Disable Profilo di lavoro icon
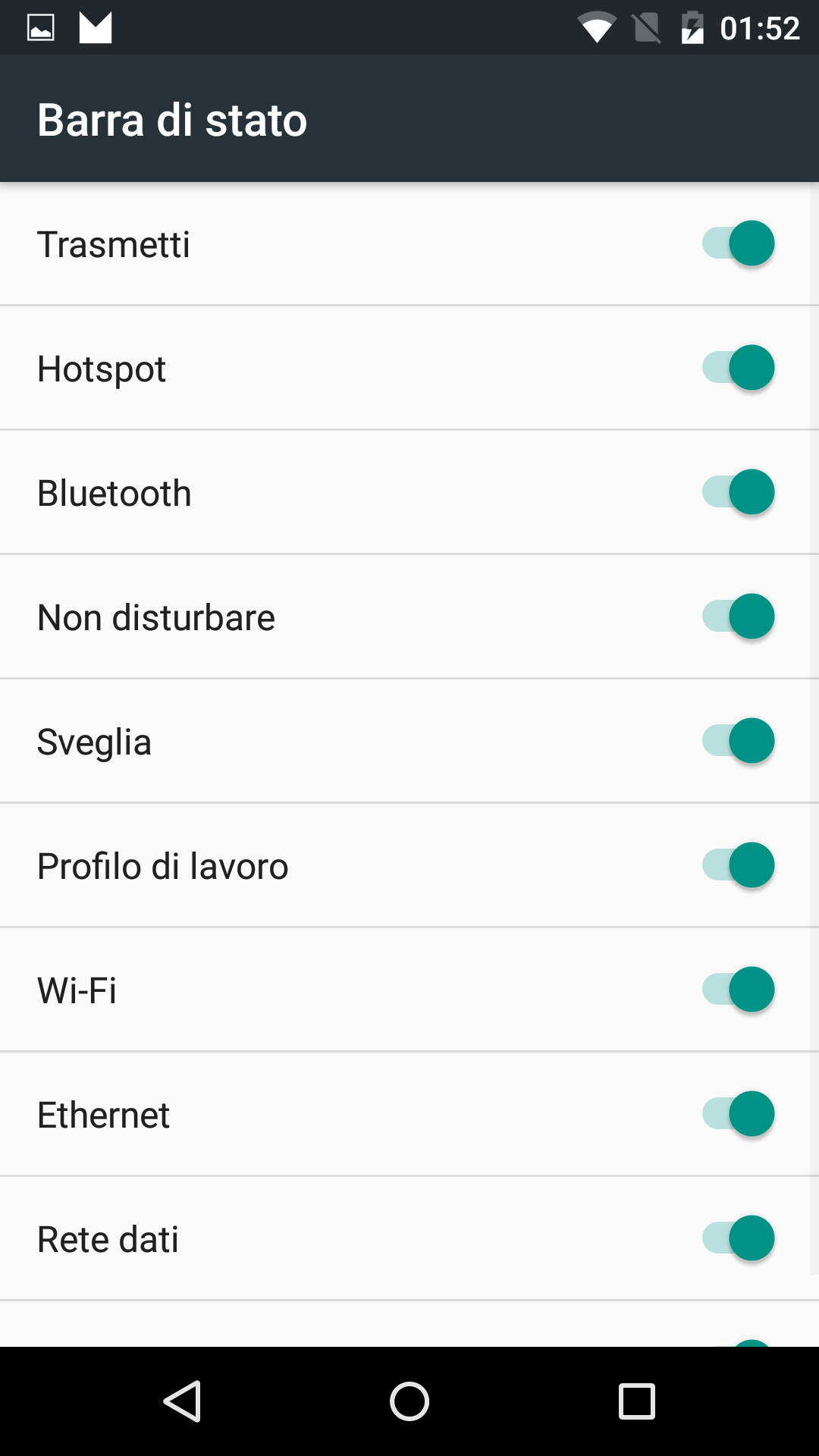 (739, 865)
